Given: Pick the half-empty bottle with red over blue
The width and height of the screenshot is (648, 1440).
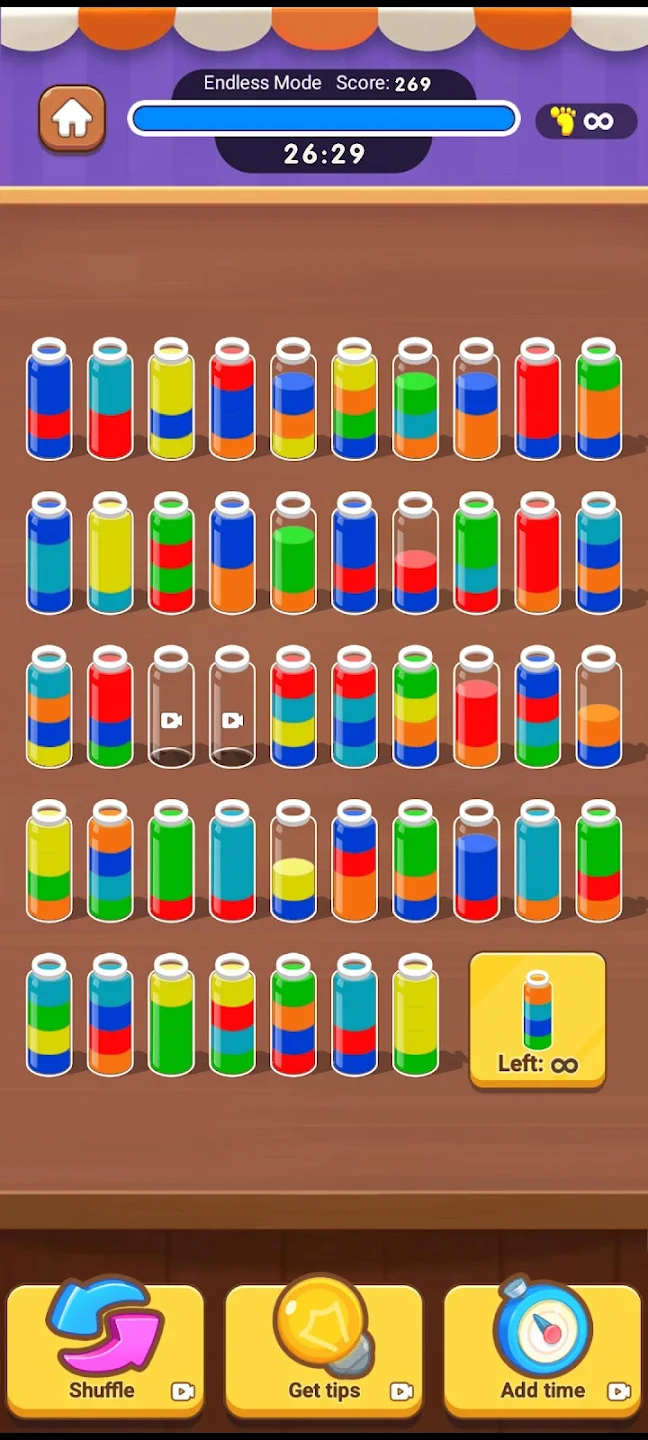Looking at the screenshot, I should click(x=415, y=554).
